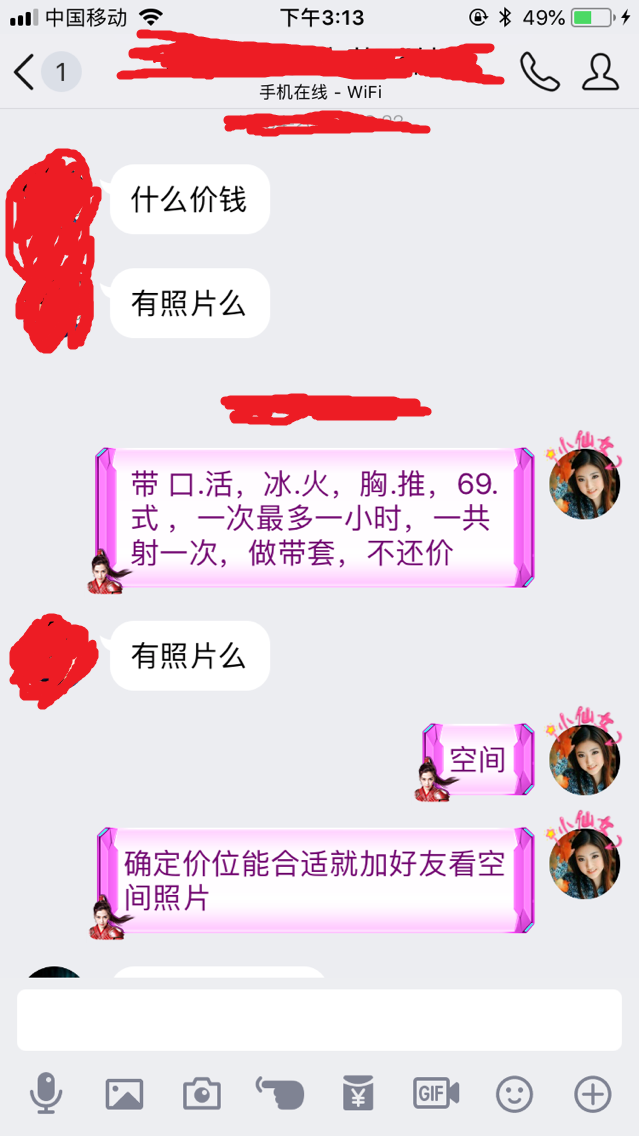Open the camera to take a photo
This screenshot has width=639, height=1136.
click(201, 1094)
